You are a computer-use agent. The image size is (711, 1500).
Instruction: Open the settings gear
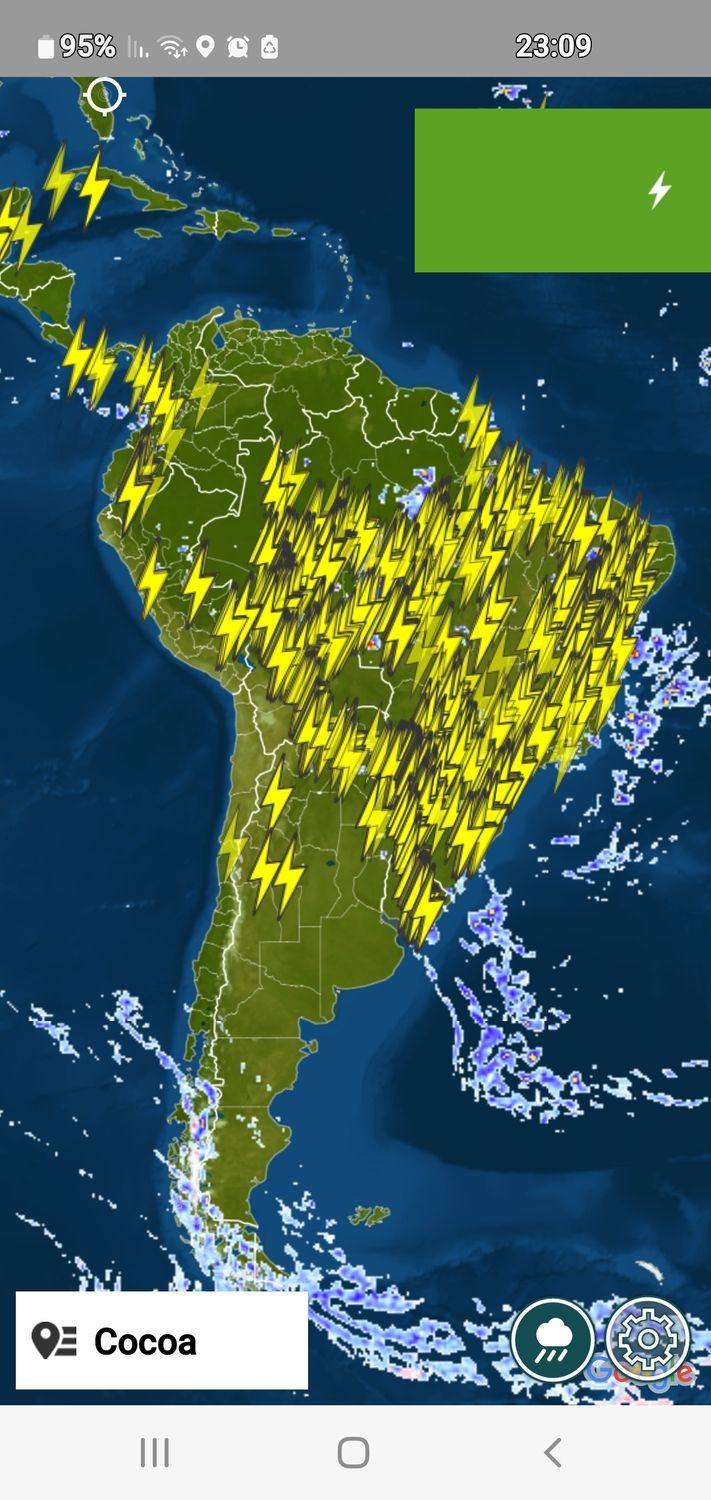tap(648, 1339)
